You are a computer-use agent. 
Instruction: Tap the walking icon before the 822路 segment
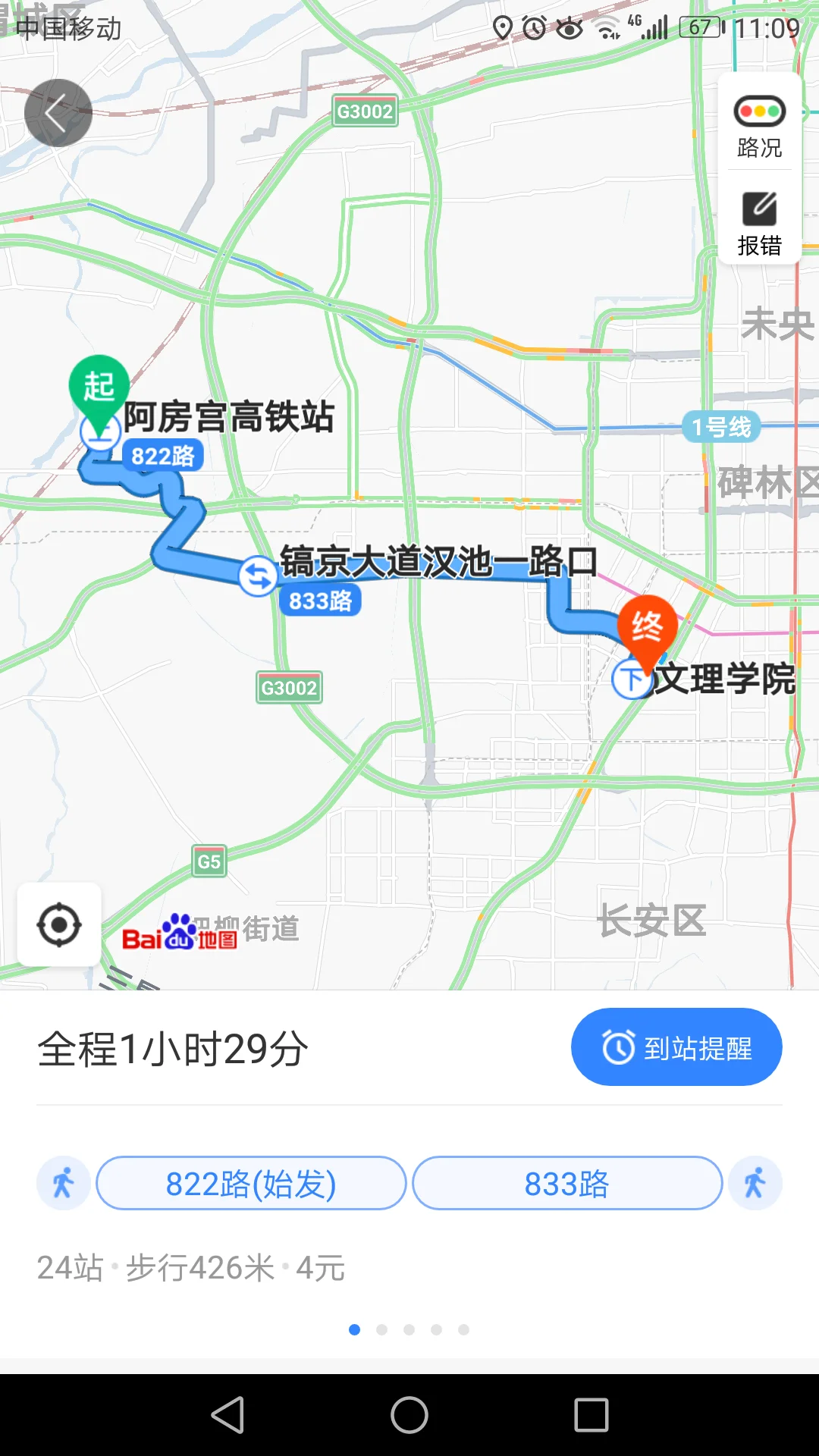click(63, 1182)
